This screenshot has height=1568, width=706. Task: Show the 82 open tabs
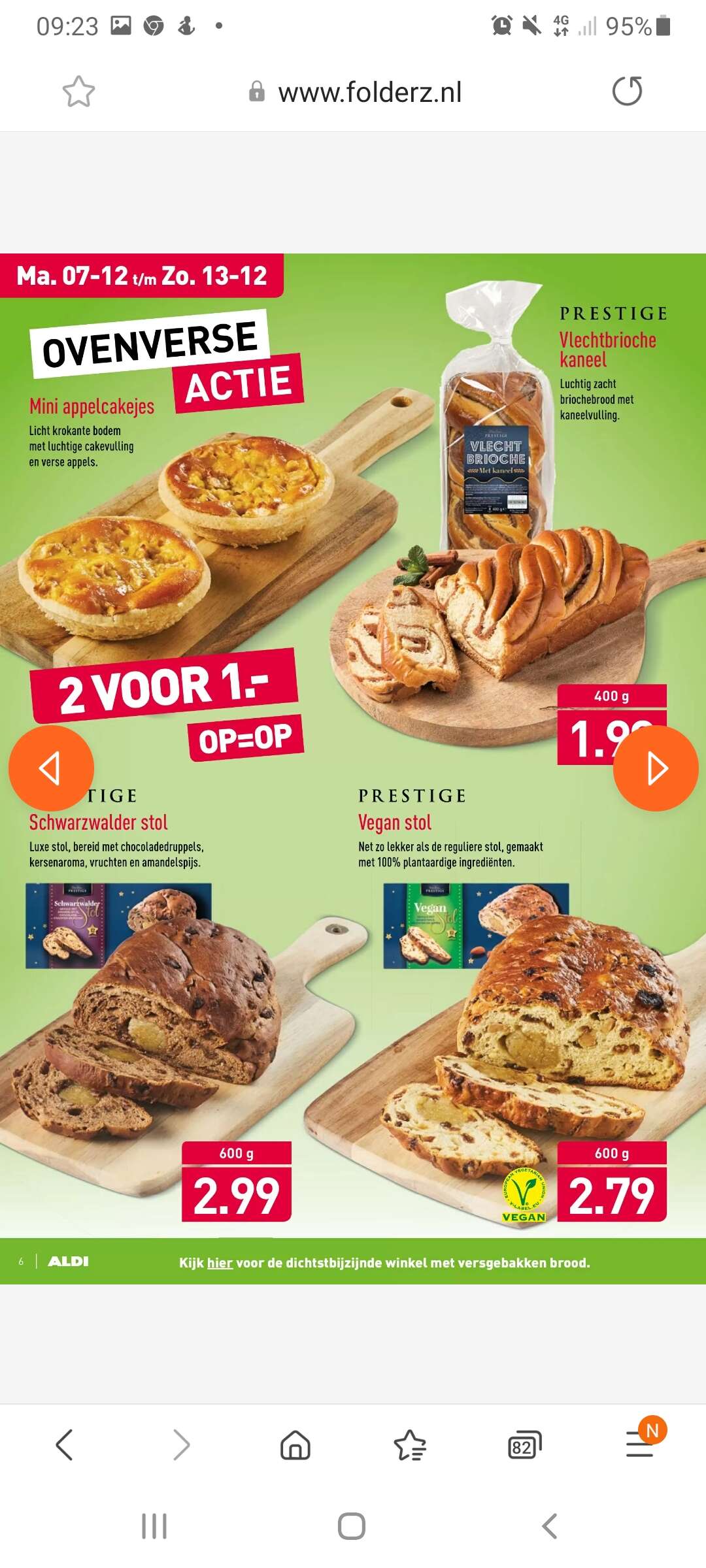525,1445
